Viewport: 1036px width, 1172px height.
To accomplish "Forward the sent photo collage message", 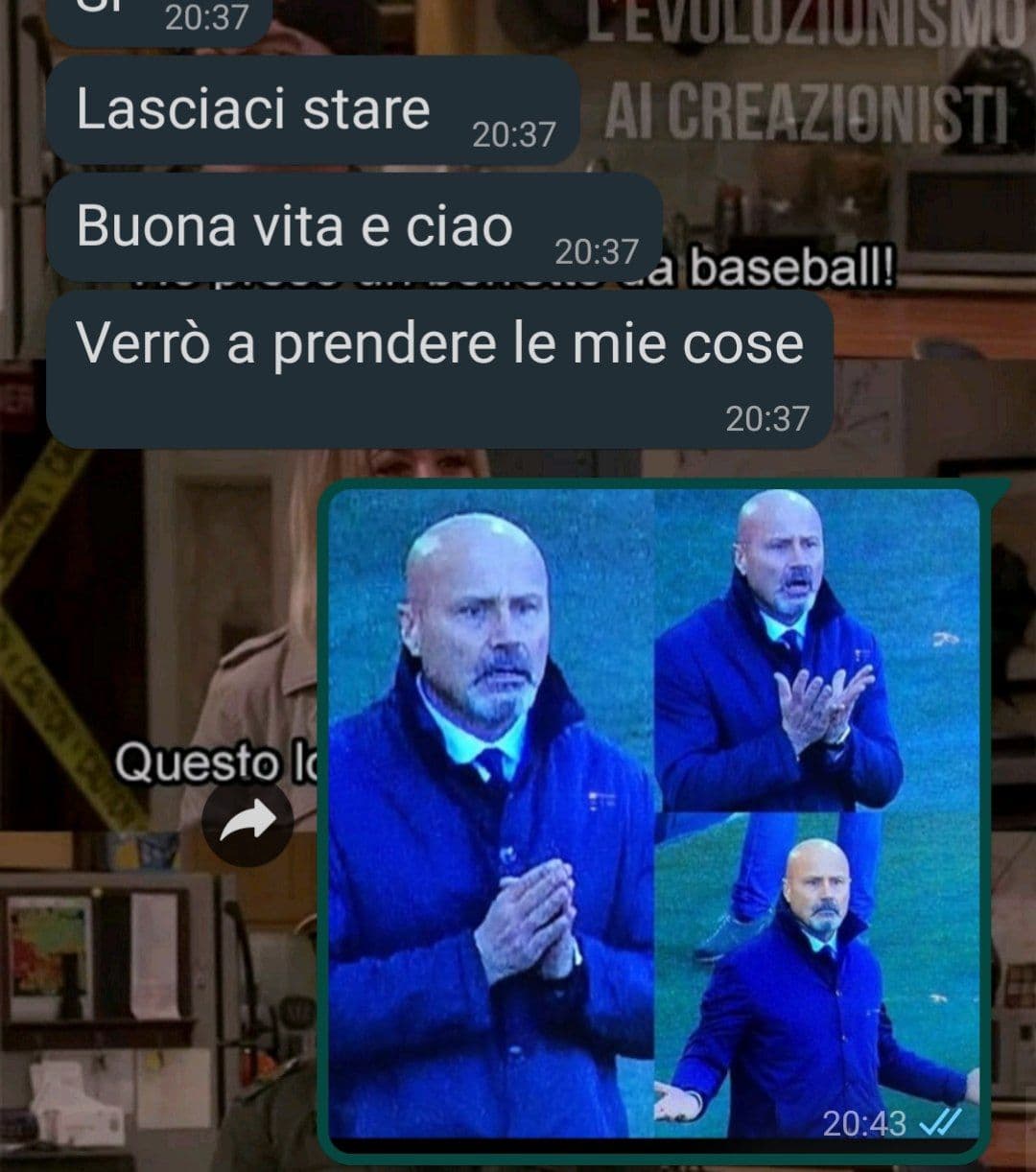I will [x=247, y=822].
